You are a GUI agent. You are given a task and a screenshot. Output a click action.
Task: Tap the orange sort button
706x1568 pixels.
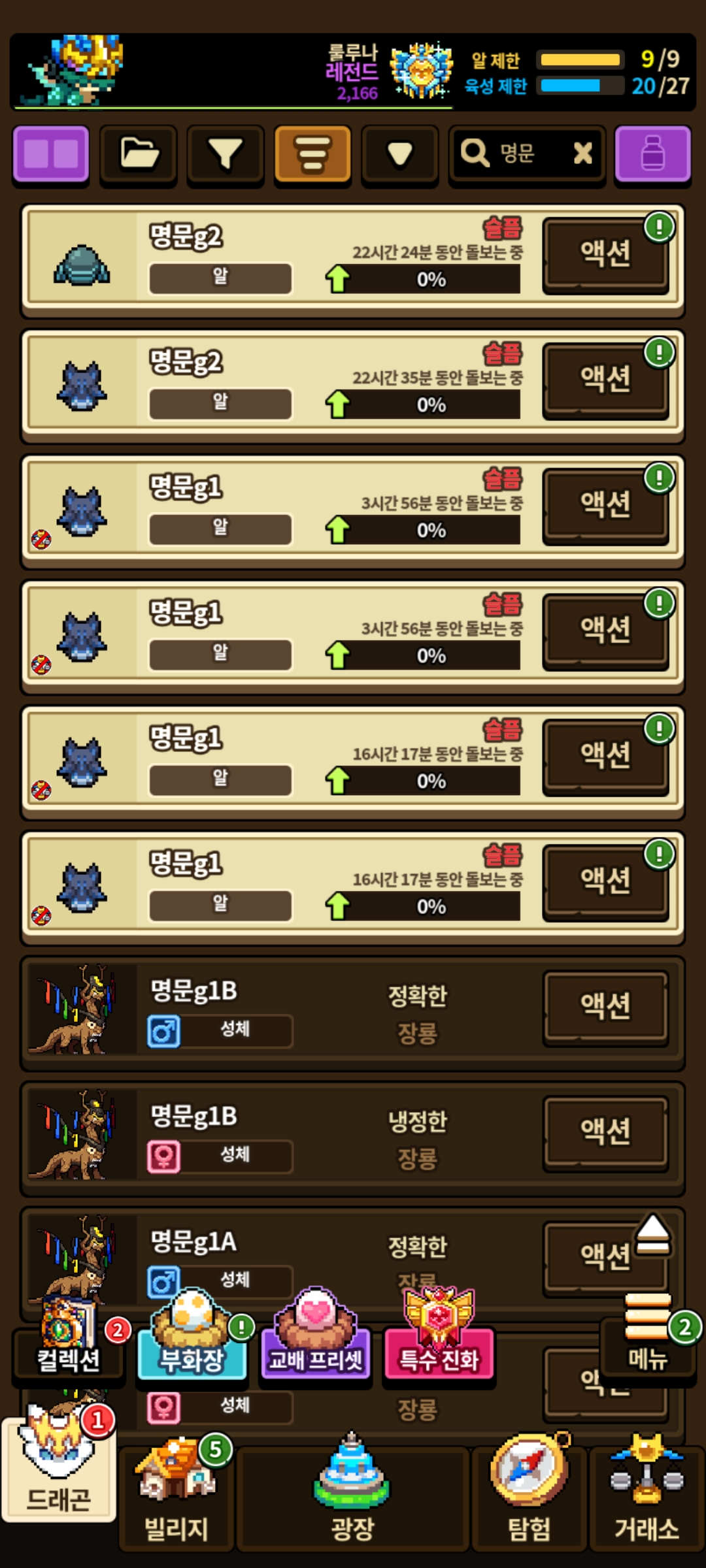click(312, 154)
